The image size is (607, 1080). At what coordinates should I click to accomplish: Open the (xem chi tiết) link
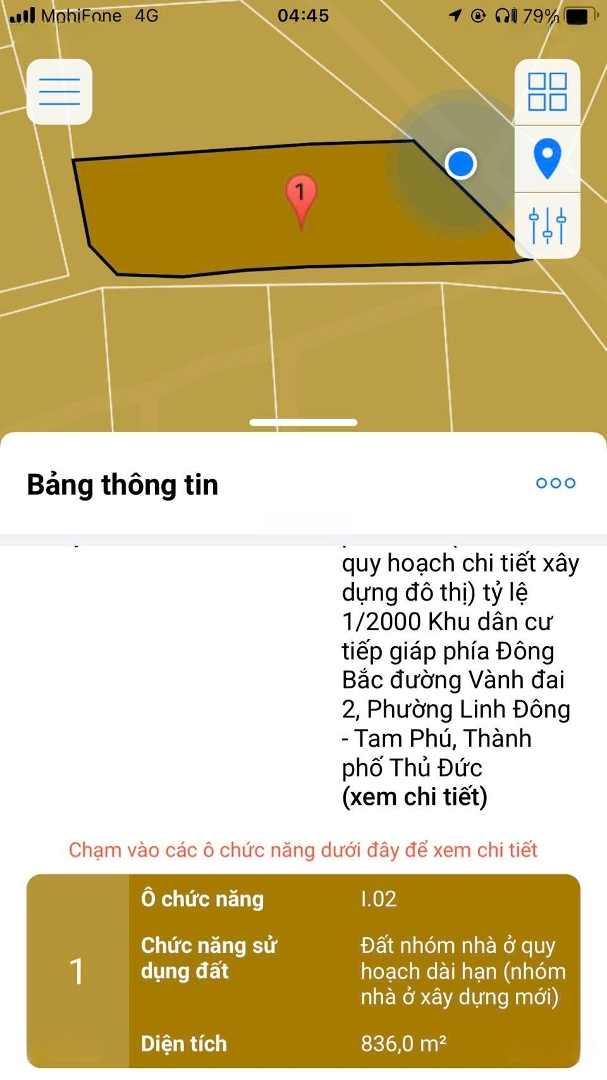[415, 797]
